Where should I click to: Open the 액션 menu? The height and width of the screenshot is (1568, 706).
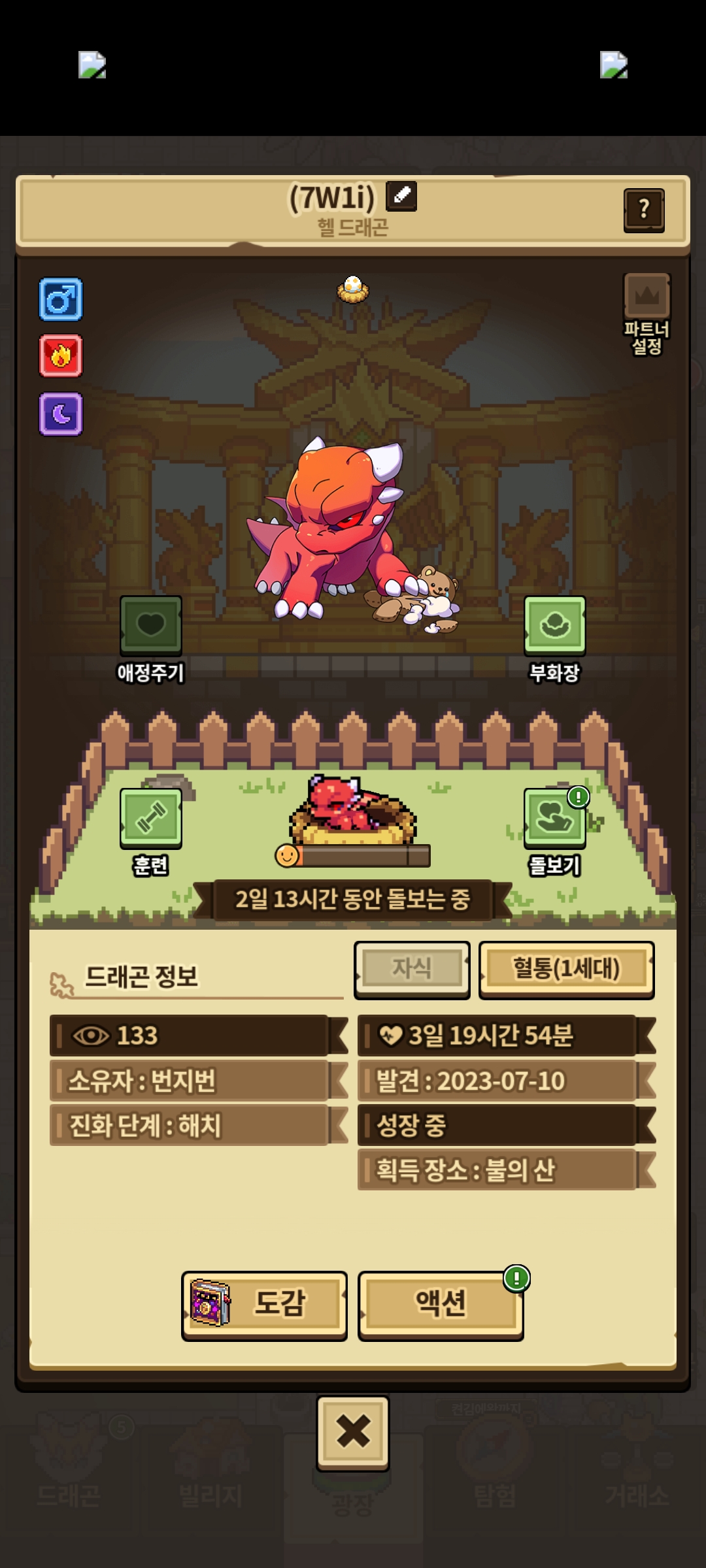[x=441, y=1305]
